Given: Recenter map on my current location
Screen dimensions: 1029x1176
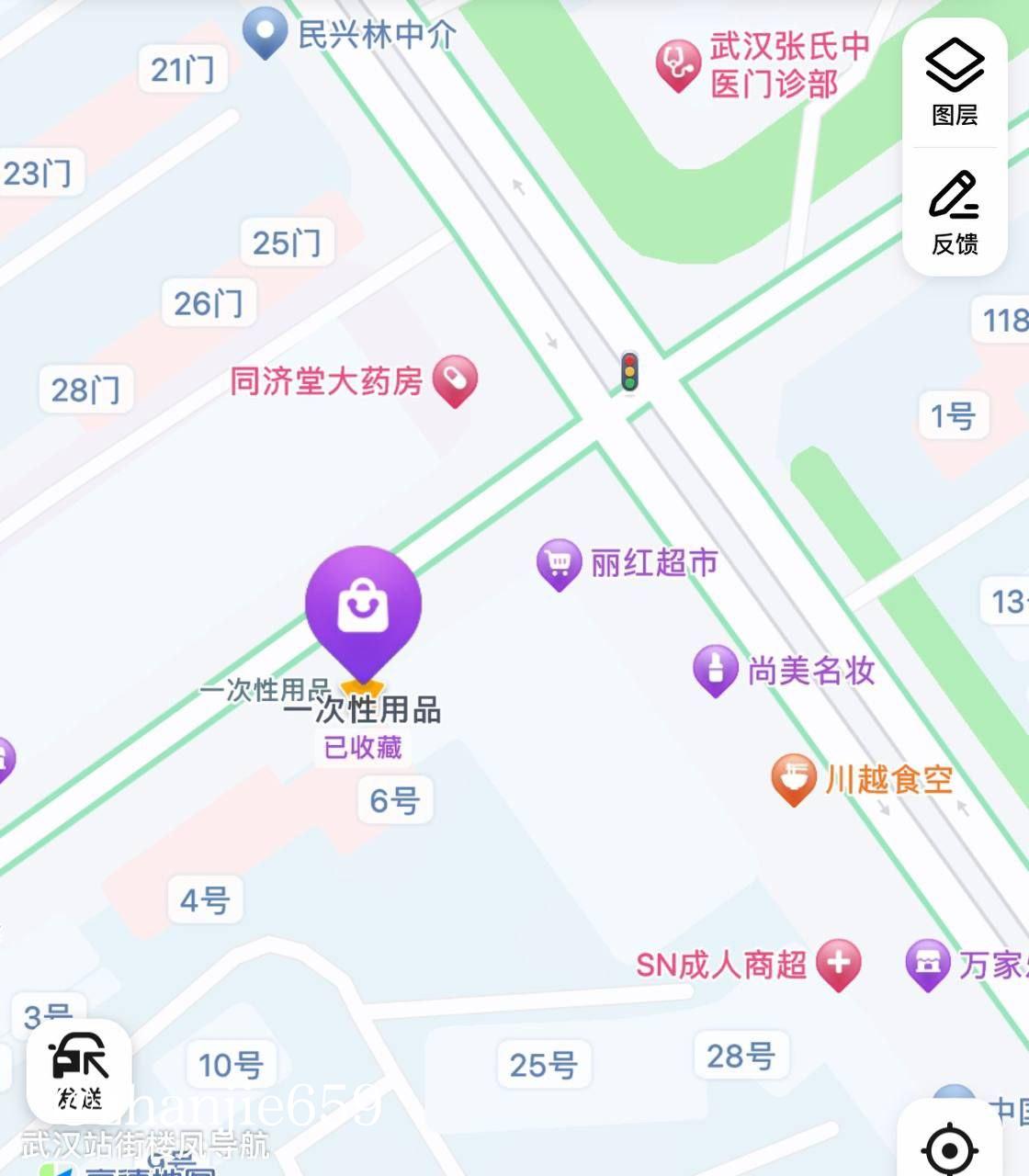Looking at the screenshot, I should [950, 1148].
